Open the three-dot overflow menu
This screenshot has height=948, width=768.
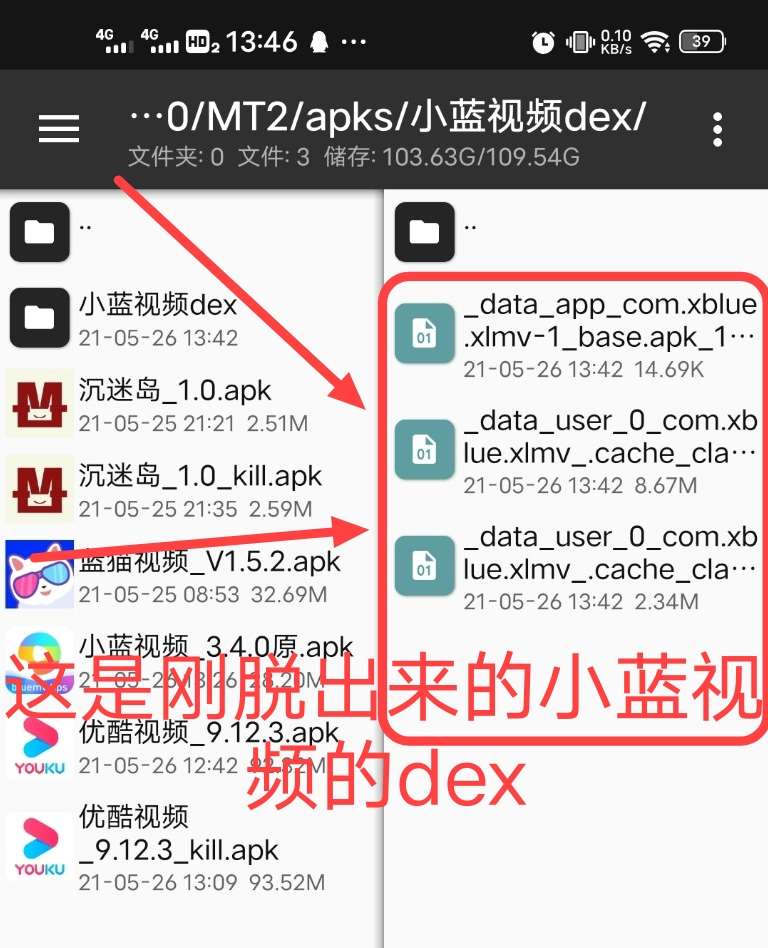(716, 129)
